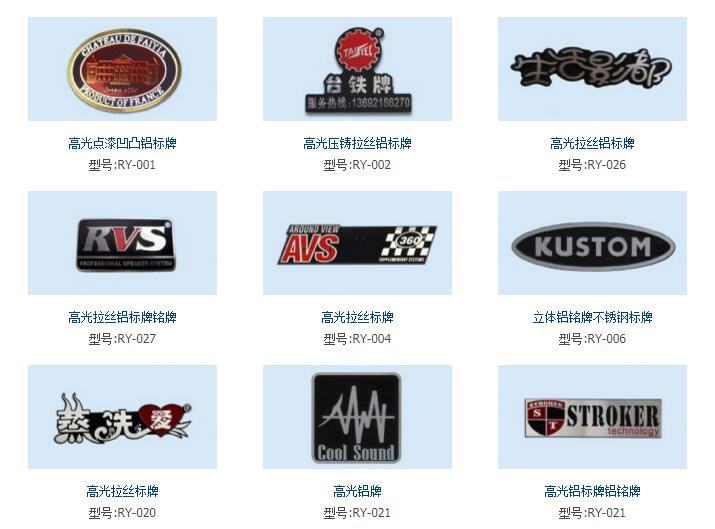Open the 高光点漆凹凸铝标牌 title link

tap(122, 144)
